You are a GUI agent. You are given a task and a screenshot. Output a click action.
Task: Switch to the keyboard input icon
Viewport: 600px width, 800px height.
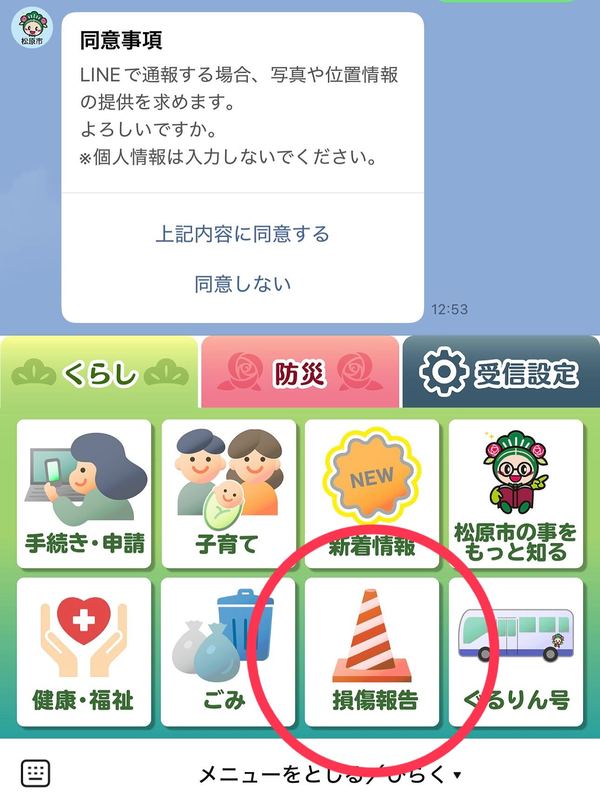click(36, 773)
